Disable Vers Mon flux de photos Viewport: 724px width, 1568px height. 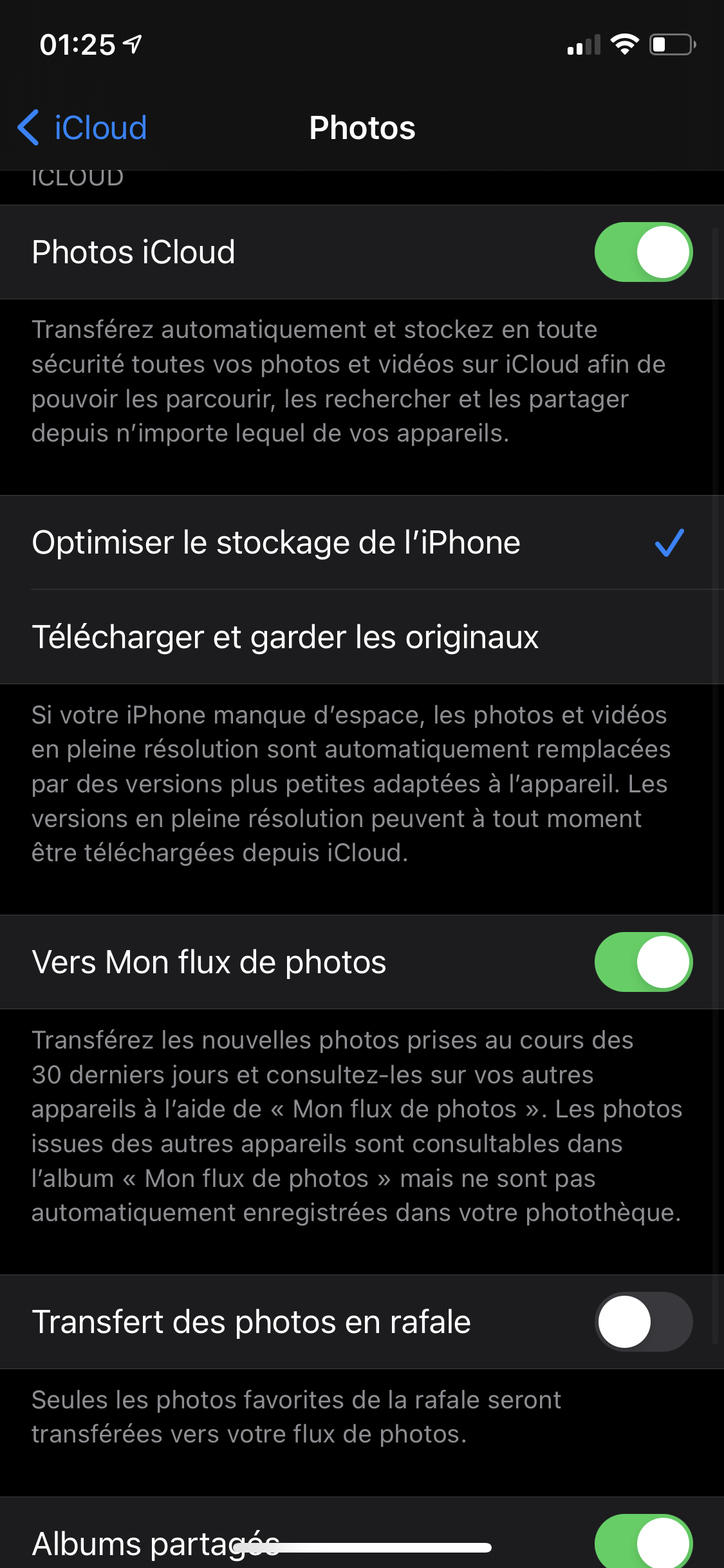point(643,962)
